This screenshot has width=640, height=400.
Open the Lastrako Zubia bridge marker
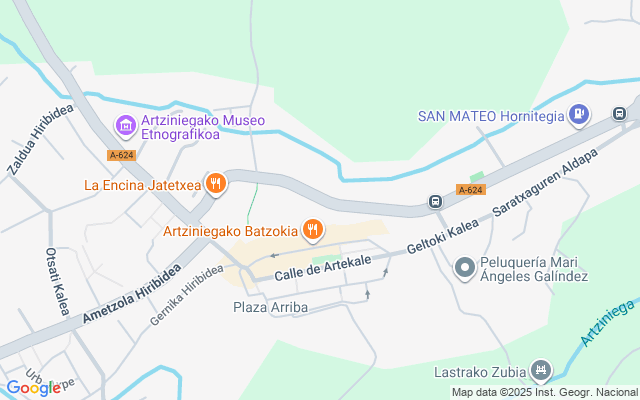coord(541,373)
